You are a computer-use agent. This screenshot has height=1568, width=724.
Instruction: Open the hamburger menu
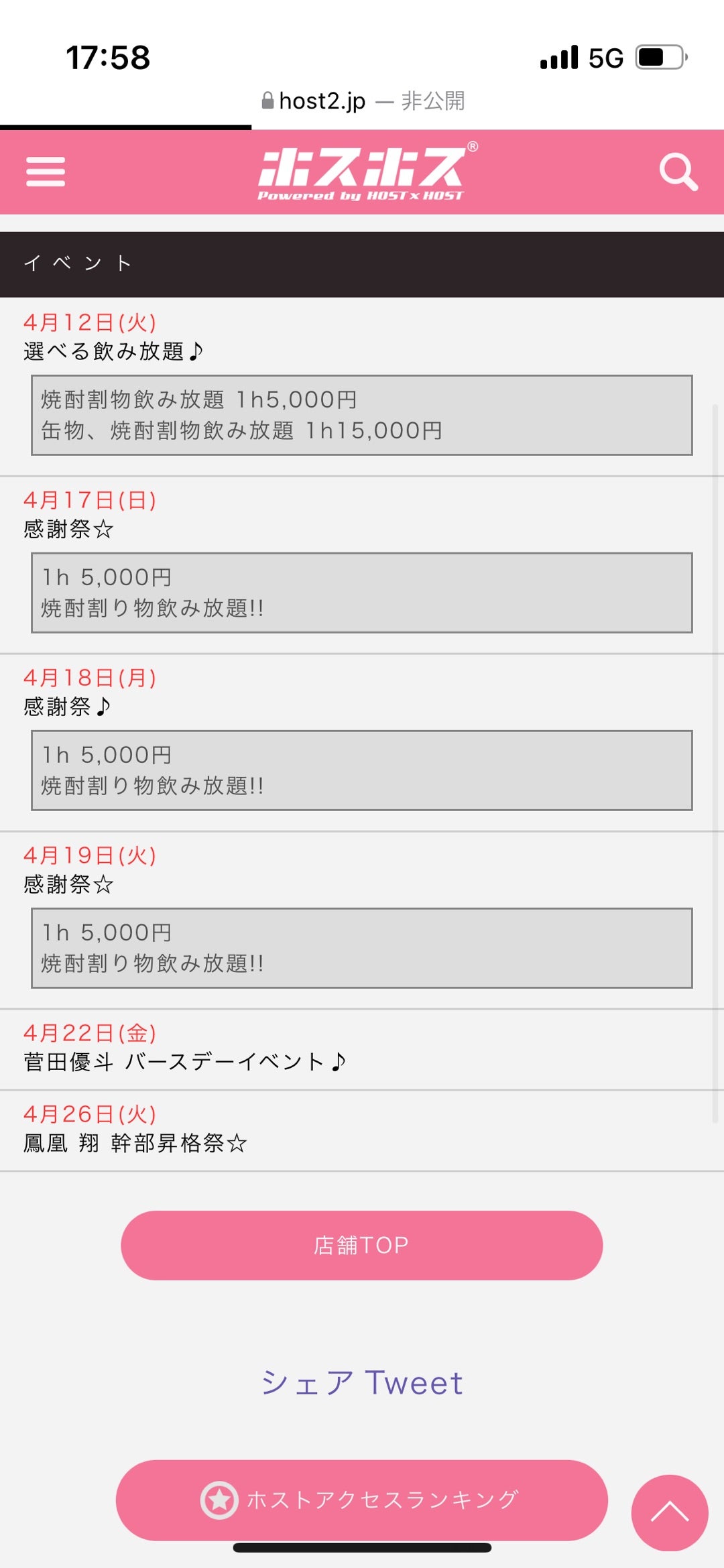coord(46,172)
